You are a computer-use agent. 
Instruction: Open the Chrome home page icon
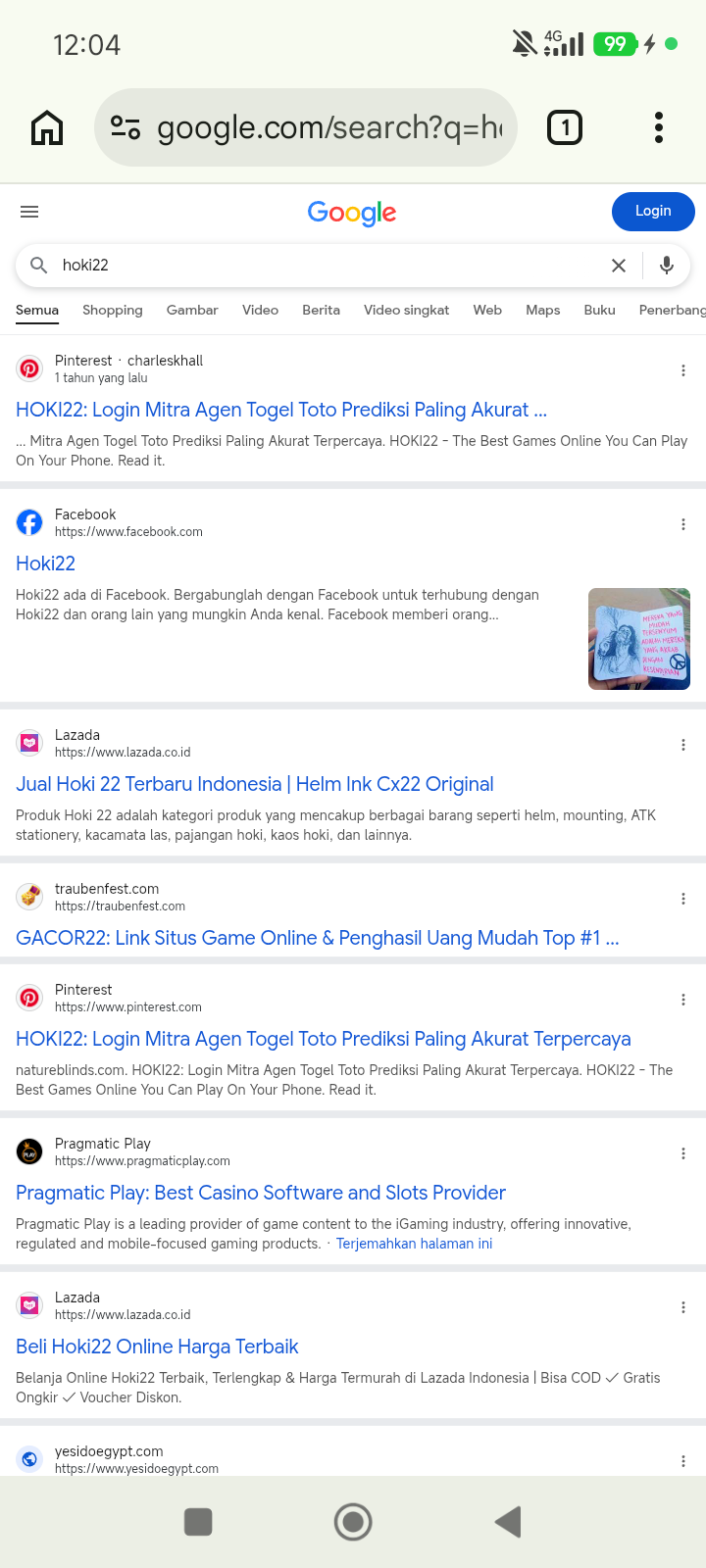47,127
